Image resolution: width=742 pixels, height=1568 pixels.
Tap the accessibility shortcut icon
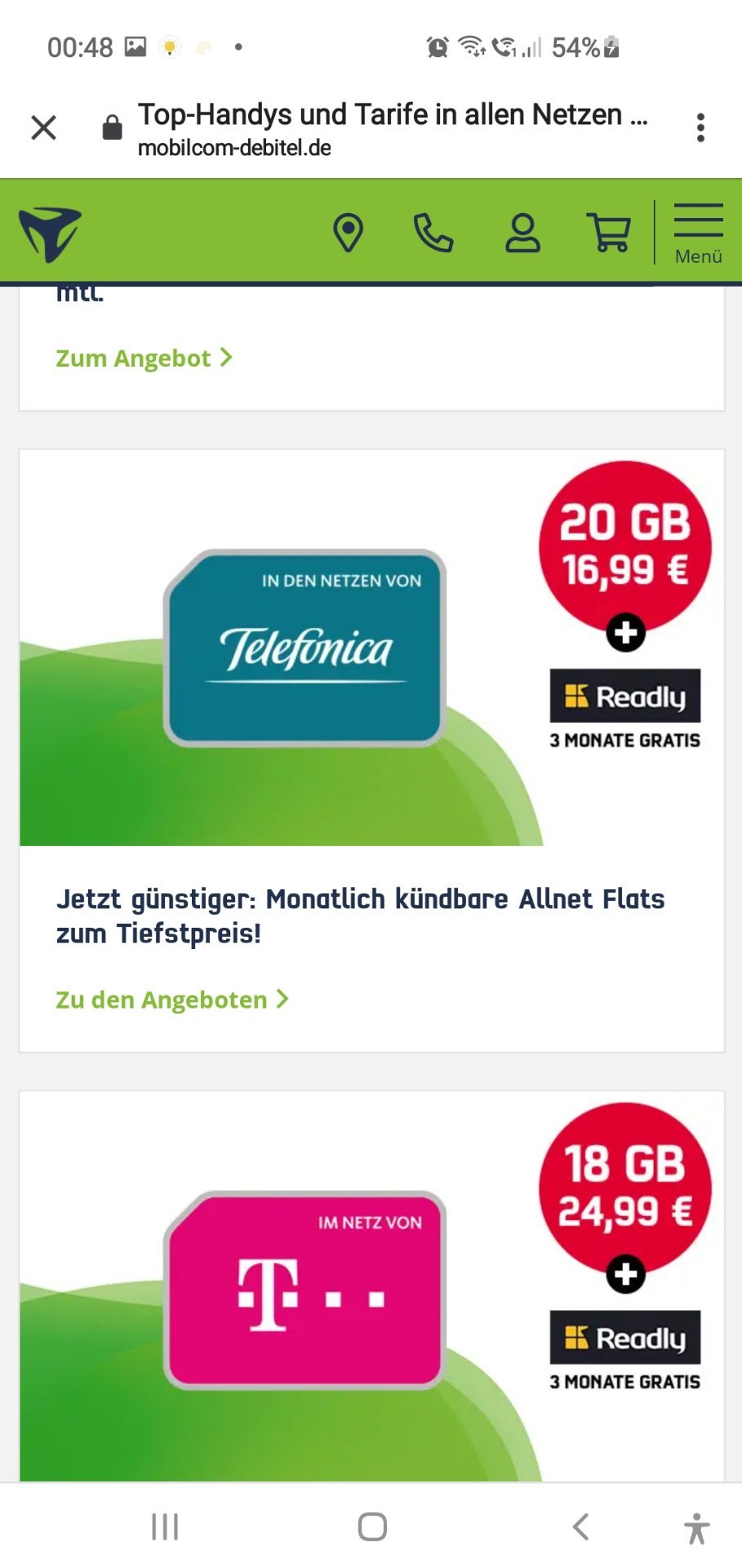(x=696, y=1528)
